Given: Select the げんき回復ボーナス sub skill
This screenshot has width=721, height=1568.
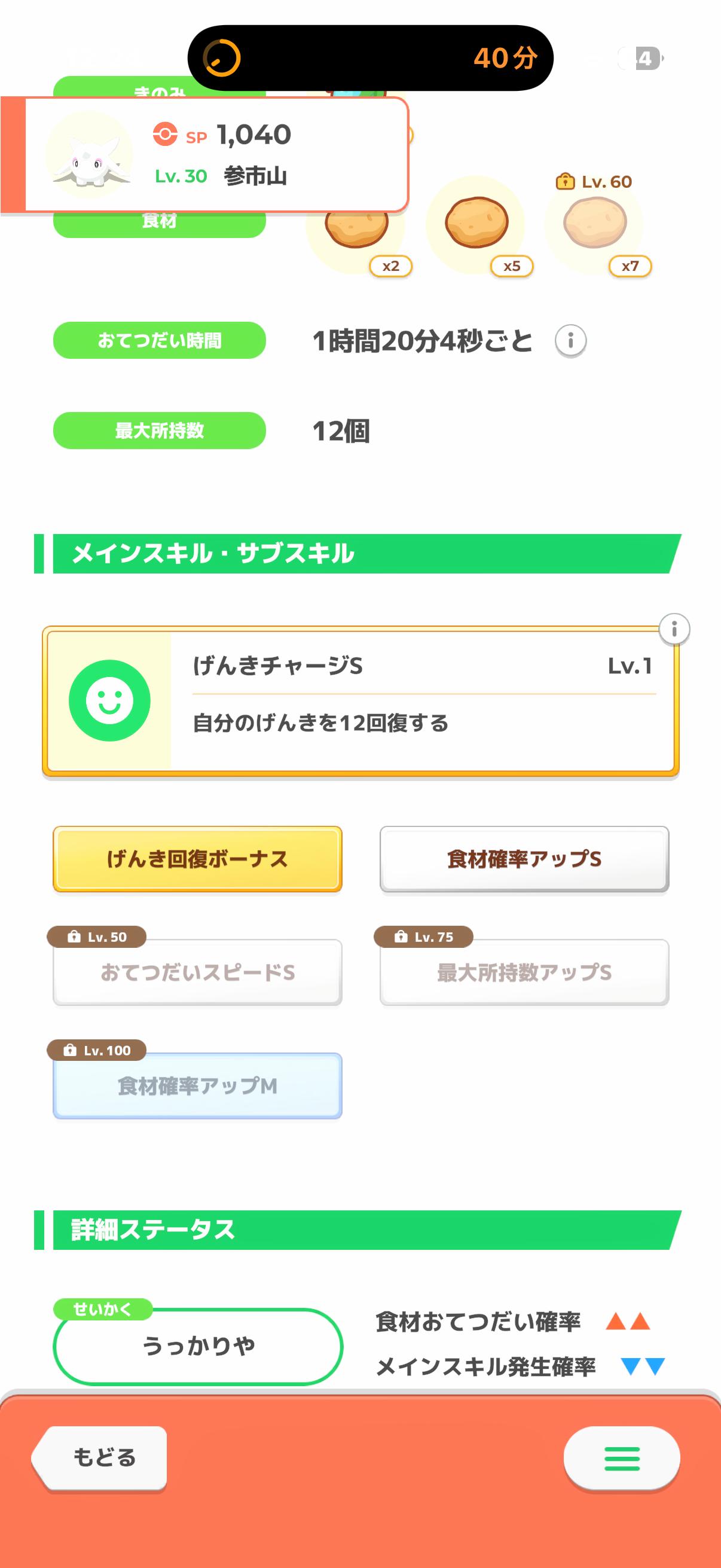Looking at the screenshot, I should click(x=197, y=859).
